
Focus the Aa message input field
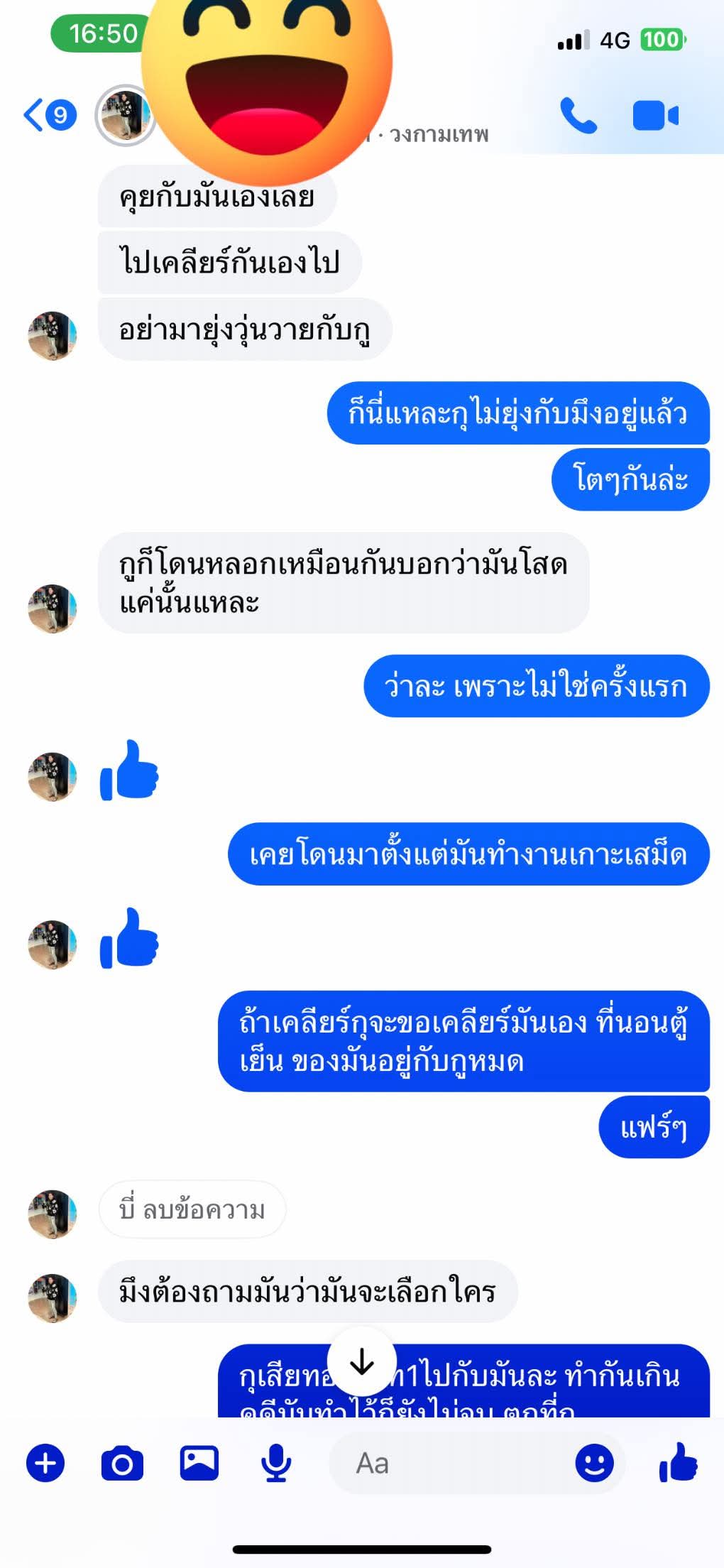454,1463
